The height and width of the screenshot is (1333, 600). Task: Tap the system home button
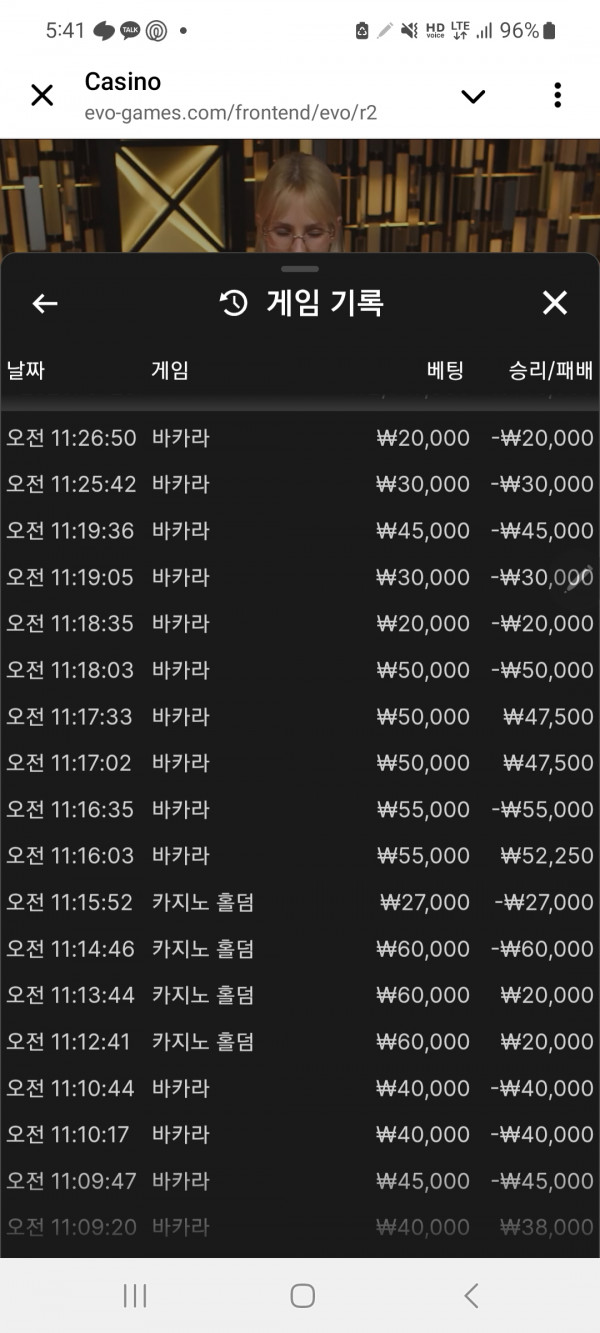pos(302,1296)
